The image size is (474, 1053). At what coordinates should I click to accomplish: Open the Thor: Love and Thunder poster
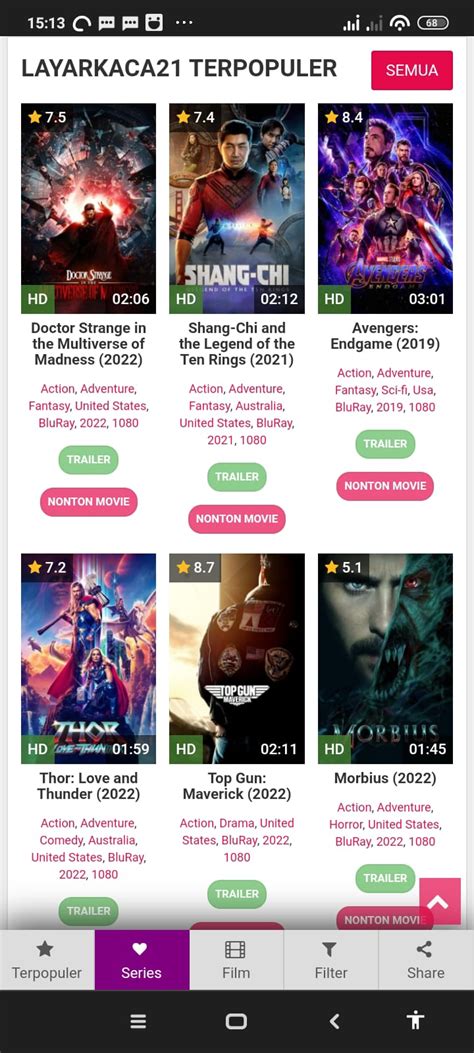(x=89, y=659)
